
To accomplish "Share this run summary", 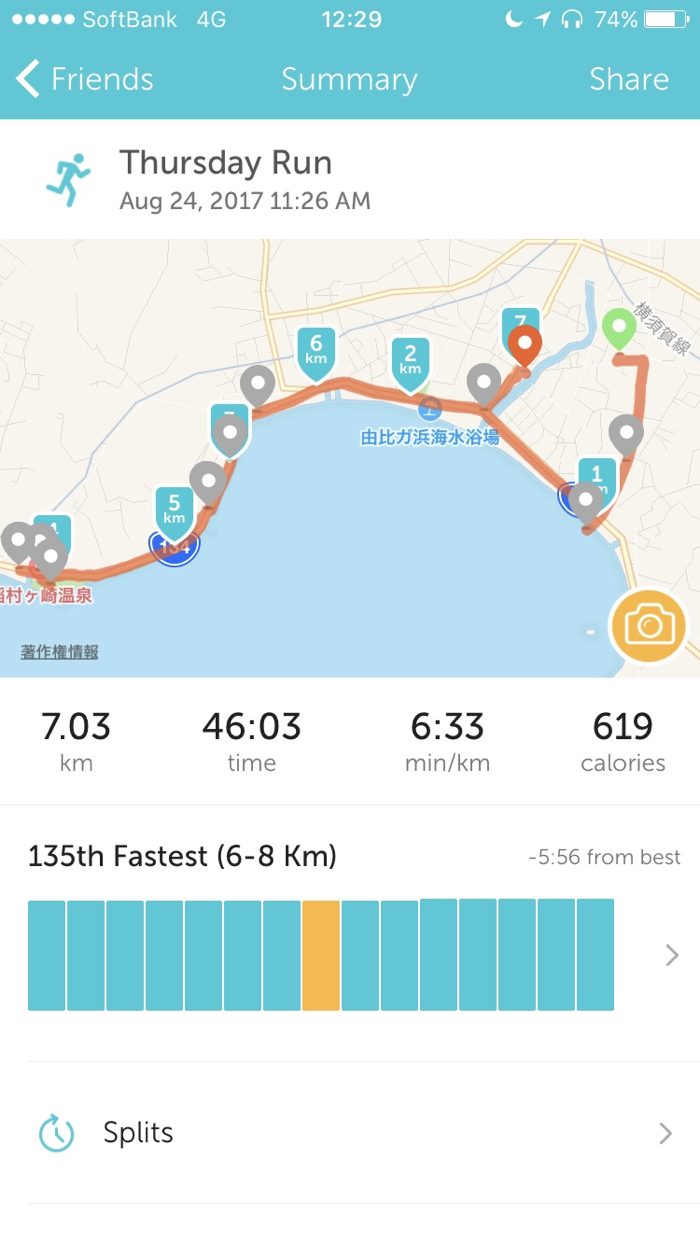I will click(628, 80).
